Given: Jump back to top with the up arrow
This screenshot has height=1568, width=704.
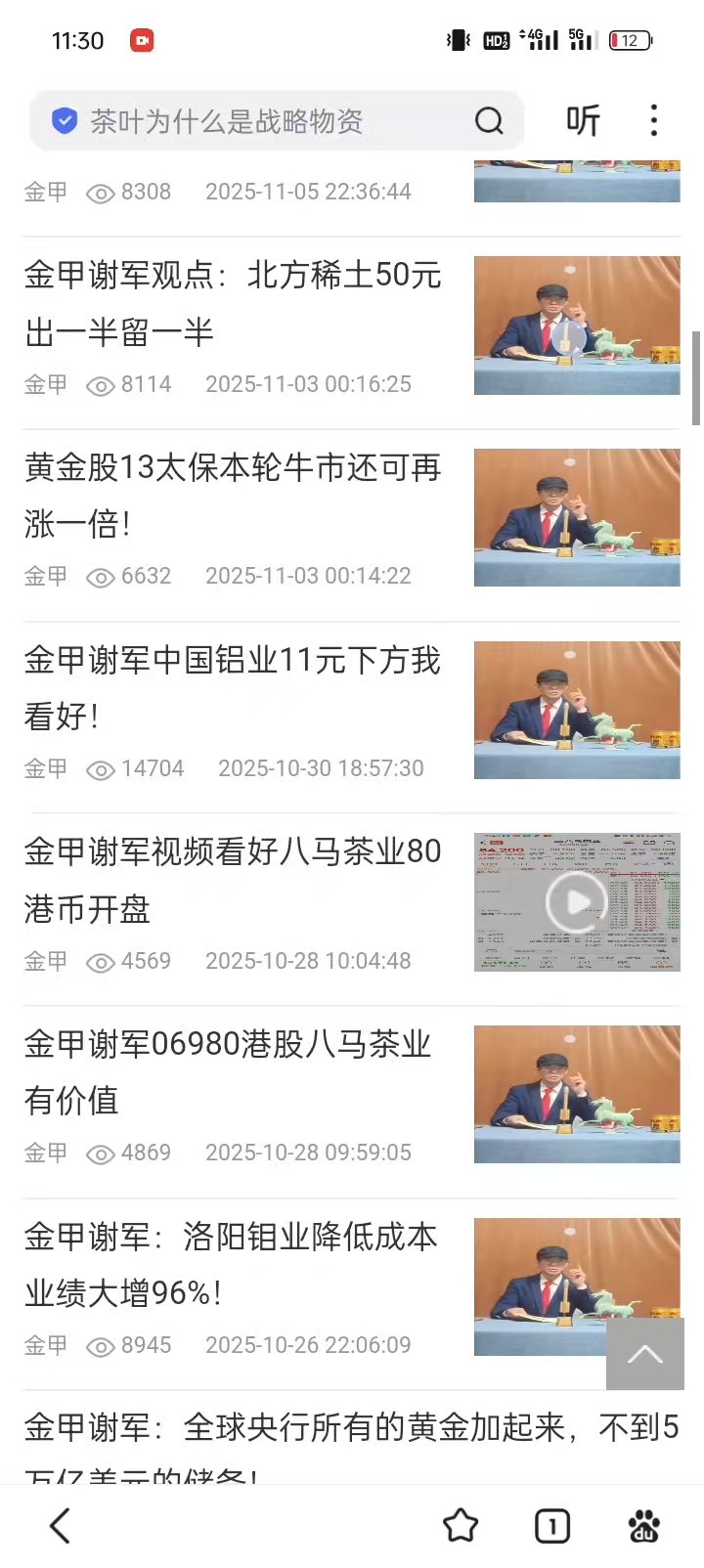Looking at the screenshot, I should tap(645, 1354).
